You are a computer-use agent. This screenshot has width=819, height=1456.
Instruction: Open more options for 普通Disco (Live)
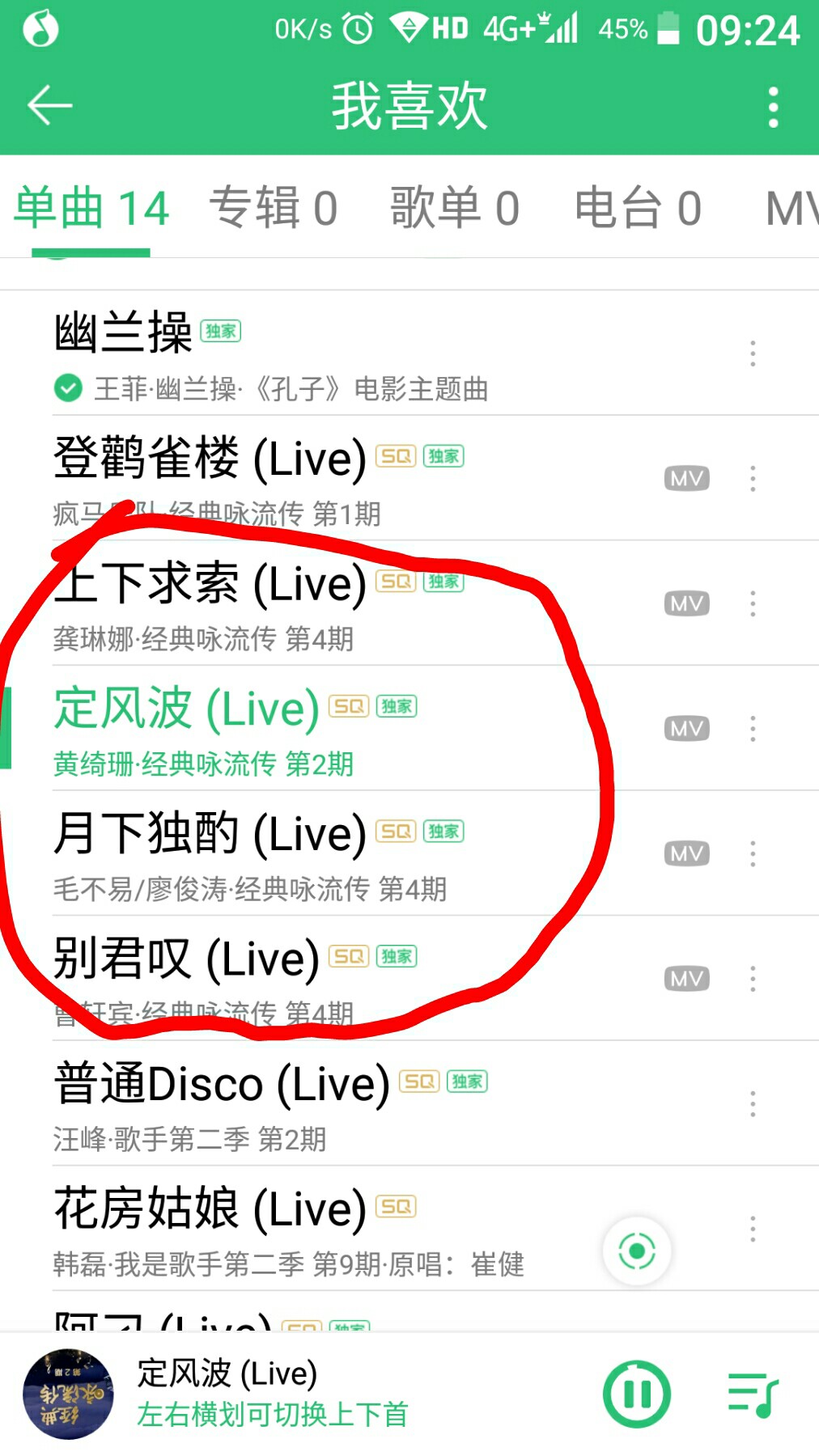[753, 1103]
